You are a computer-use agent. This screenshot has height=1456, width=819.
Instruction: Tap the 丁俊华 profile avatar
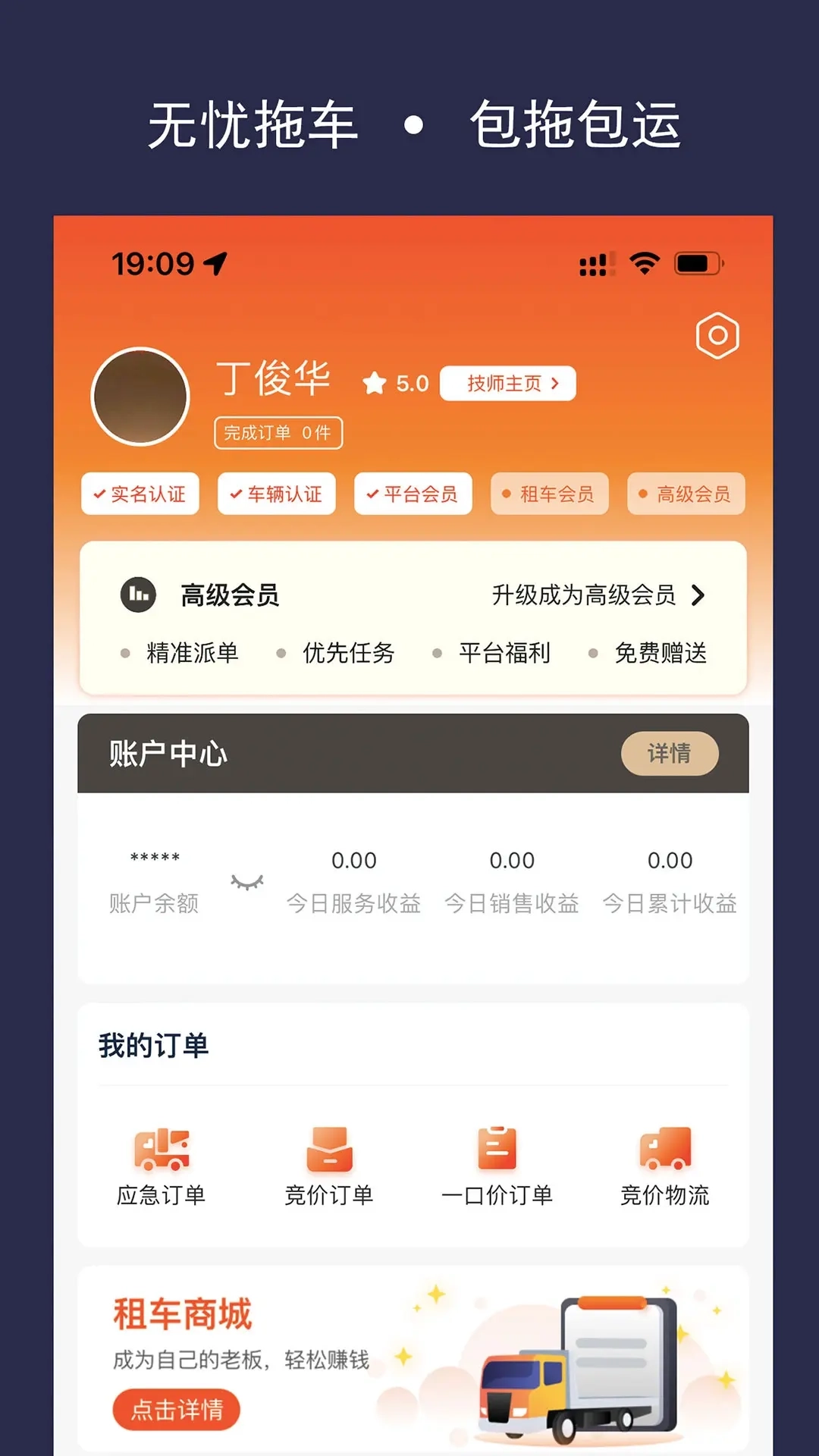click(x=140, y=396)
